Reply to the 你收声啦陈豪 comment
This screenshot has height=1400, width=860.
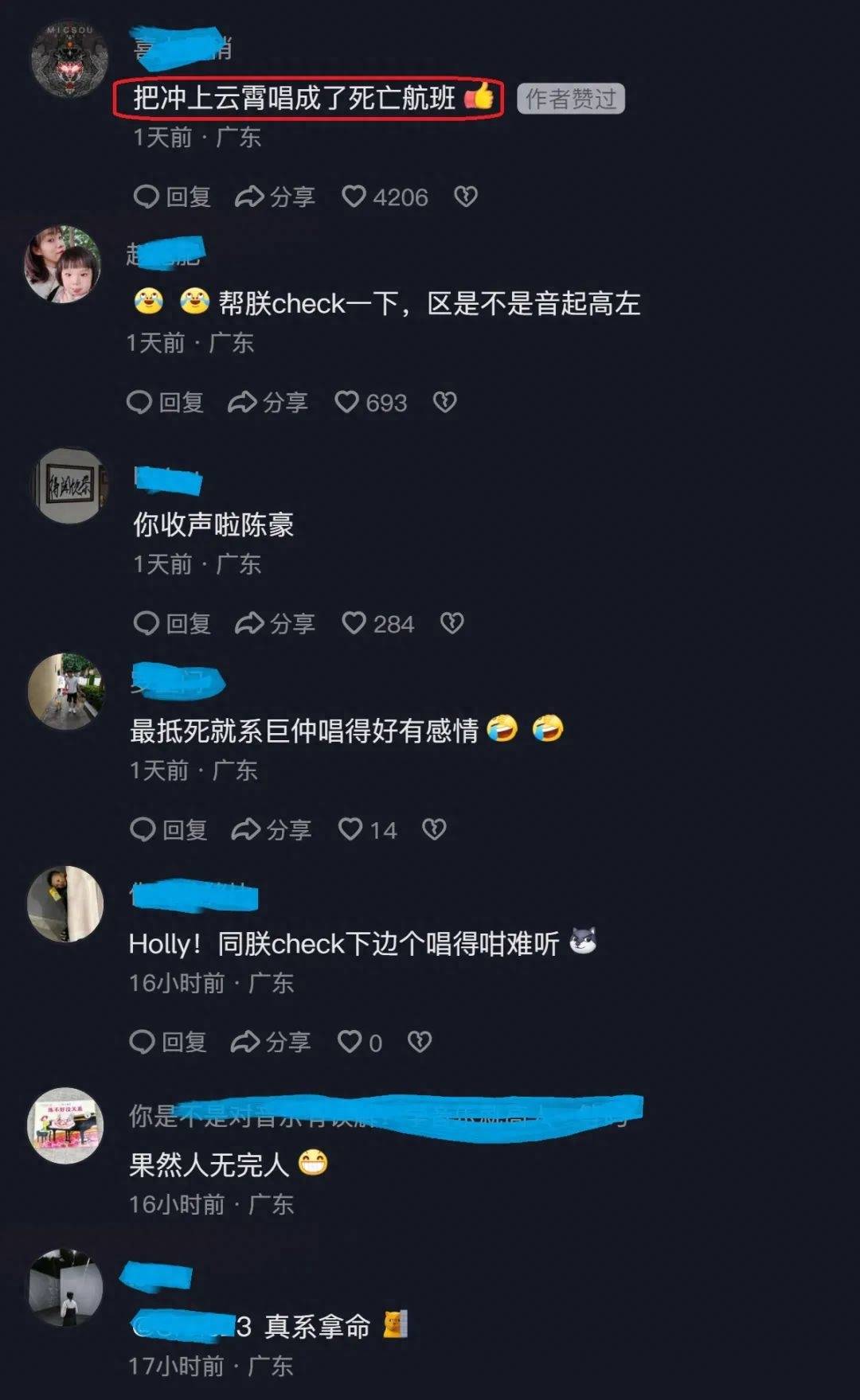point(171,623)
